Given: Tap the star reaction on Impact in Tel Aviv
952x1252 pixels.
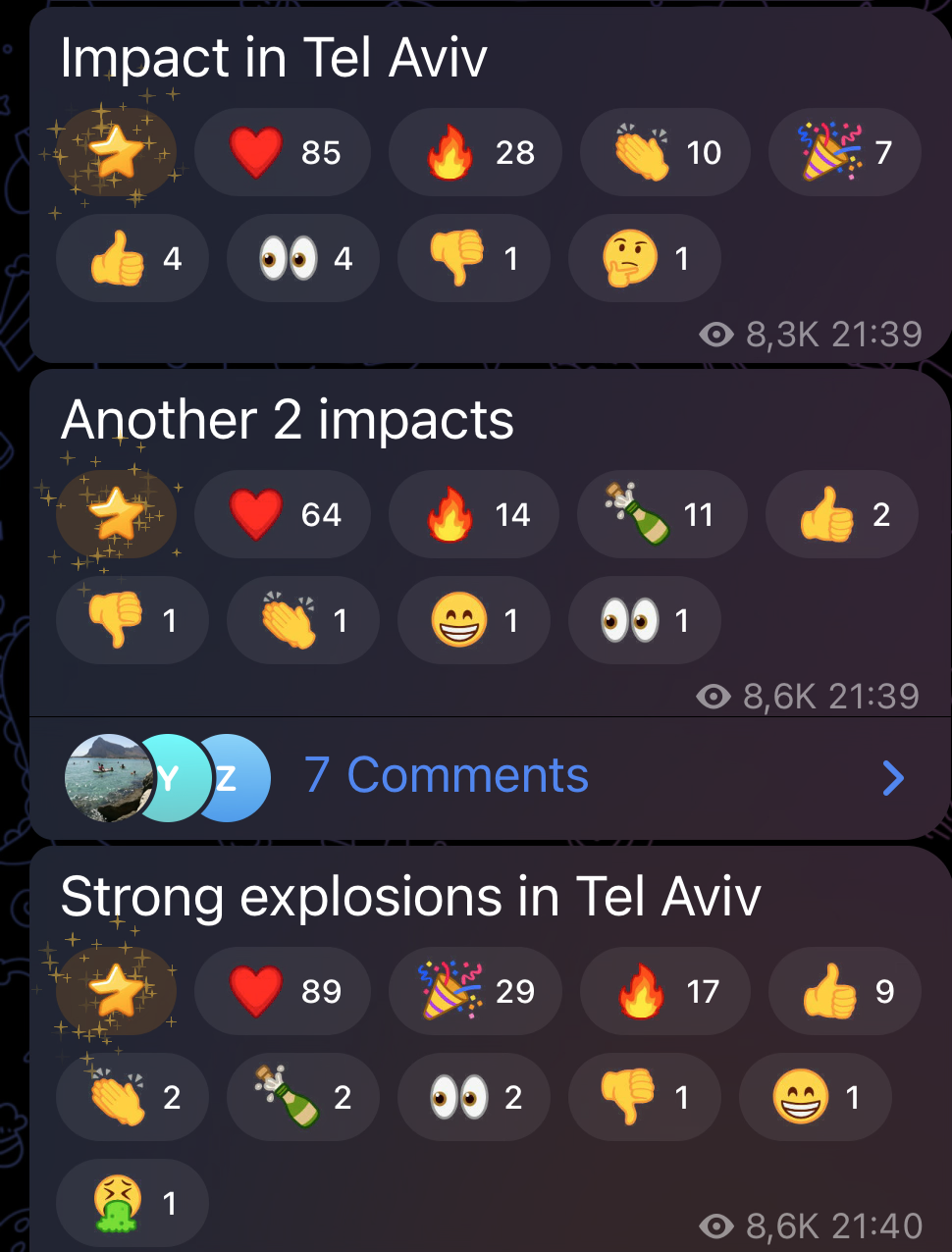Looking at the screenshot, I should click(116, 152).
